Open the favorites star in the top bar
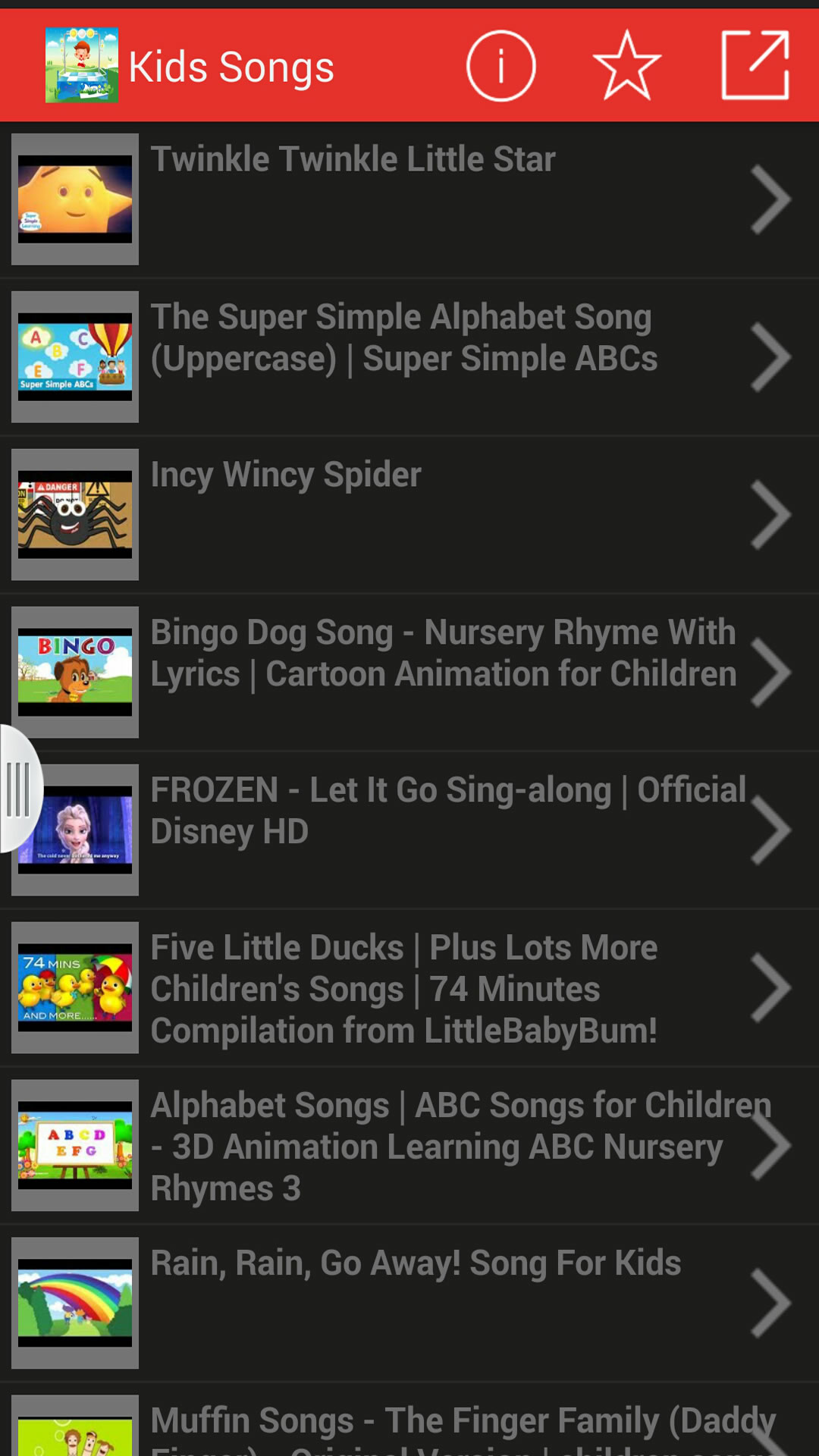This screenshot has width=819, height=1456. [626, 65]
